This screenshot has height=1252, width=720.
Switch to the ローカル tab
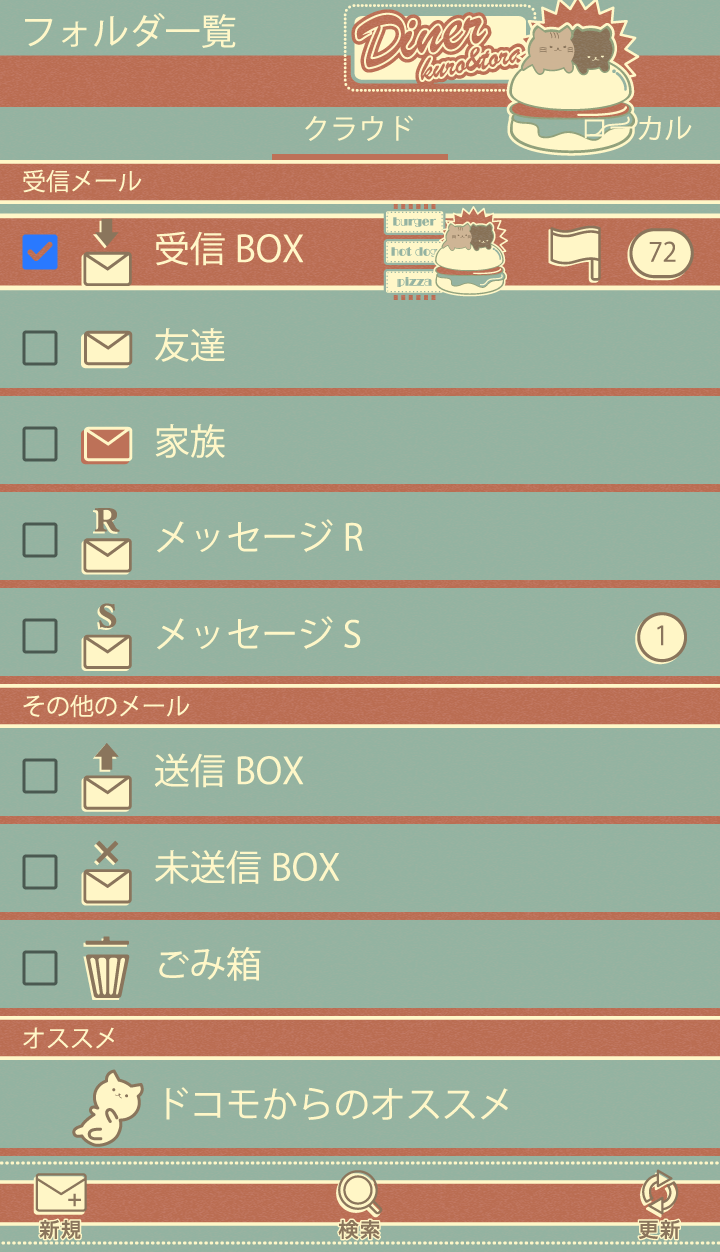coord(637,130)
